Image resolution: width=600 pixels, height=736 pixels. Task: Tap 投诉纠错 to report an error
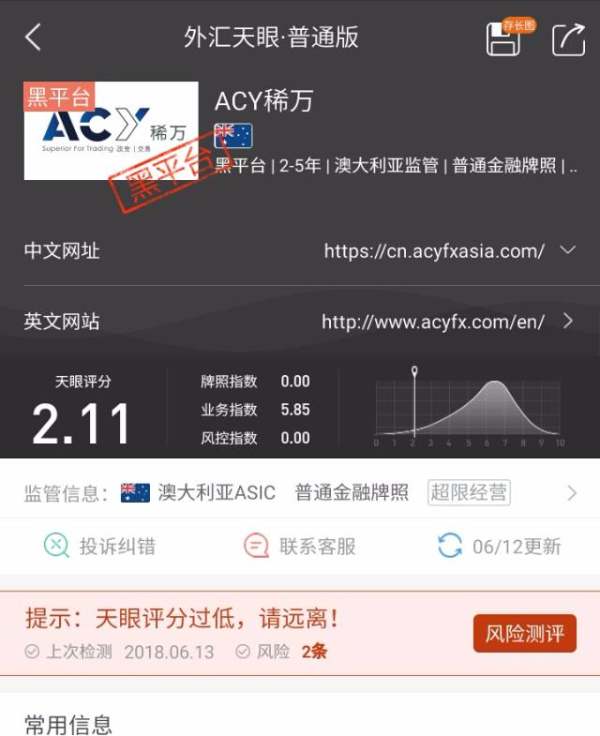point(100,546)
